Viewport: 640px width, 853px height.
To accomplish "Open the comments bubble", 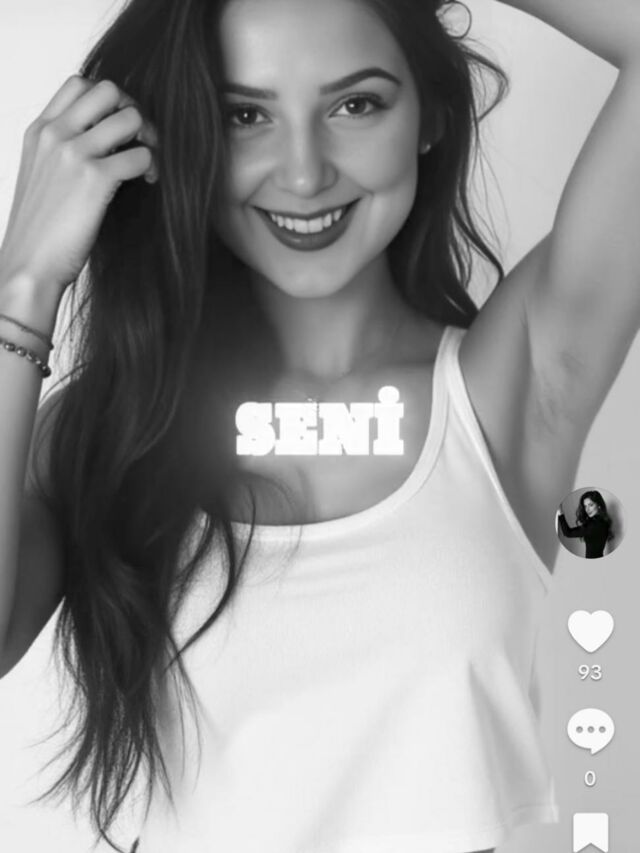I will (590, 731).
